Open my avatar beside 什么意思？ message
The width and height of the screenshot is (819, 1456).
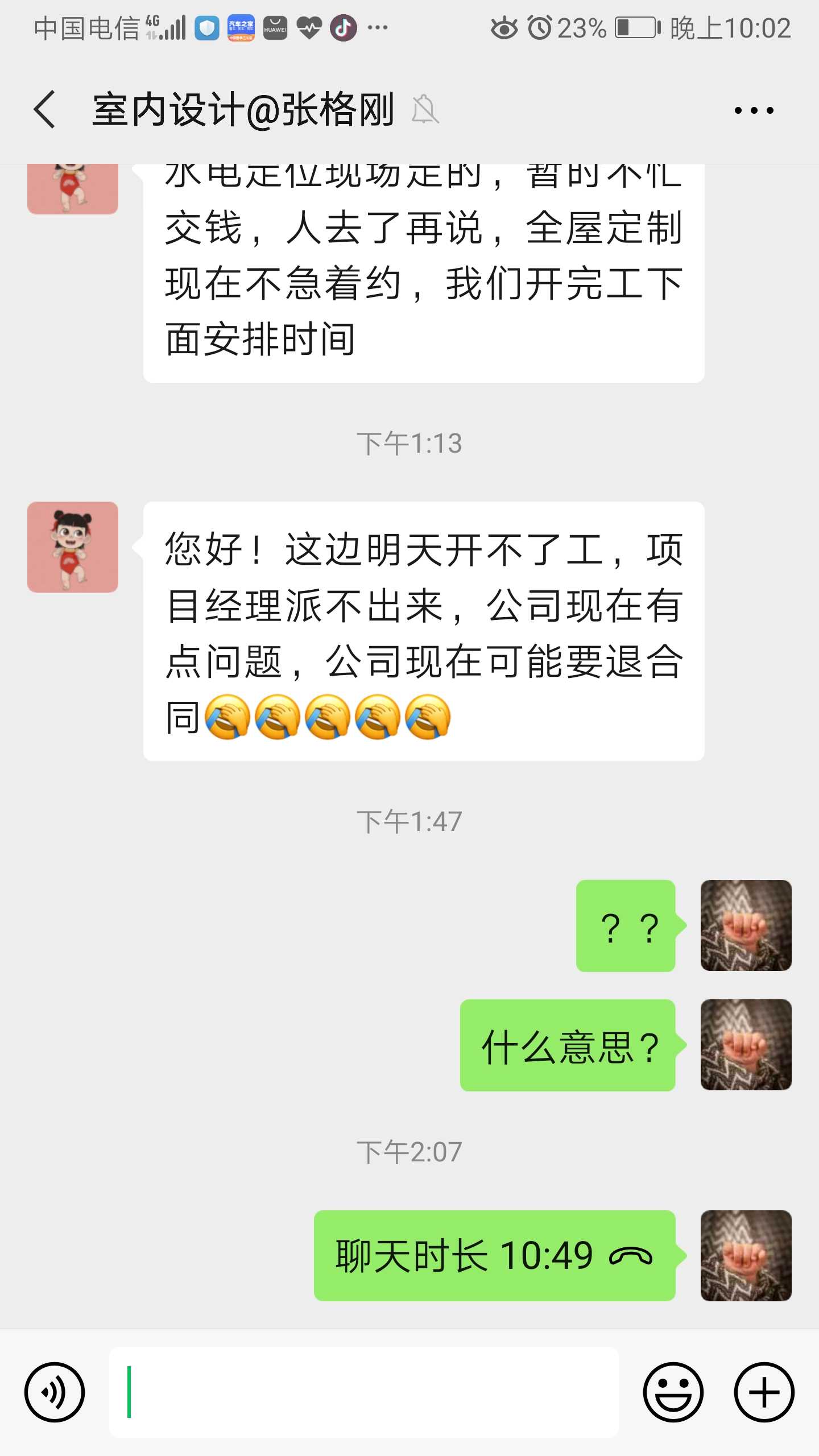point(746,1045)
